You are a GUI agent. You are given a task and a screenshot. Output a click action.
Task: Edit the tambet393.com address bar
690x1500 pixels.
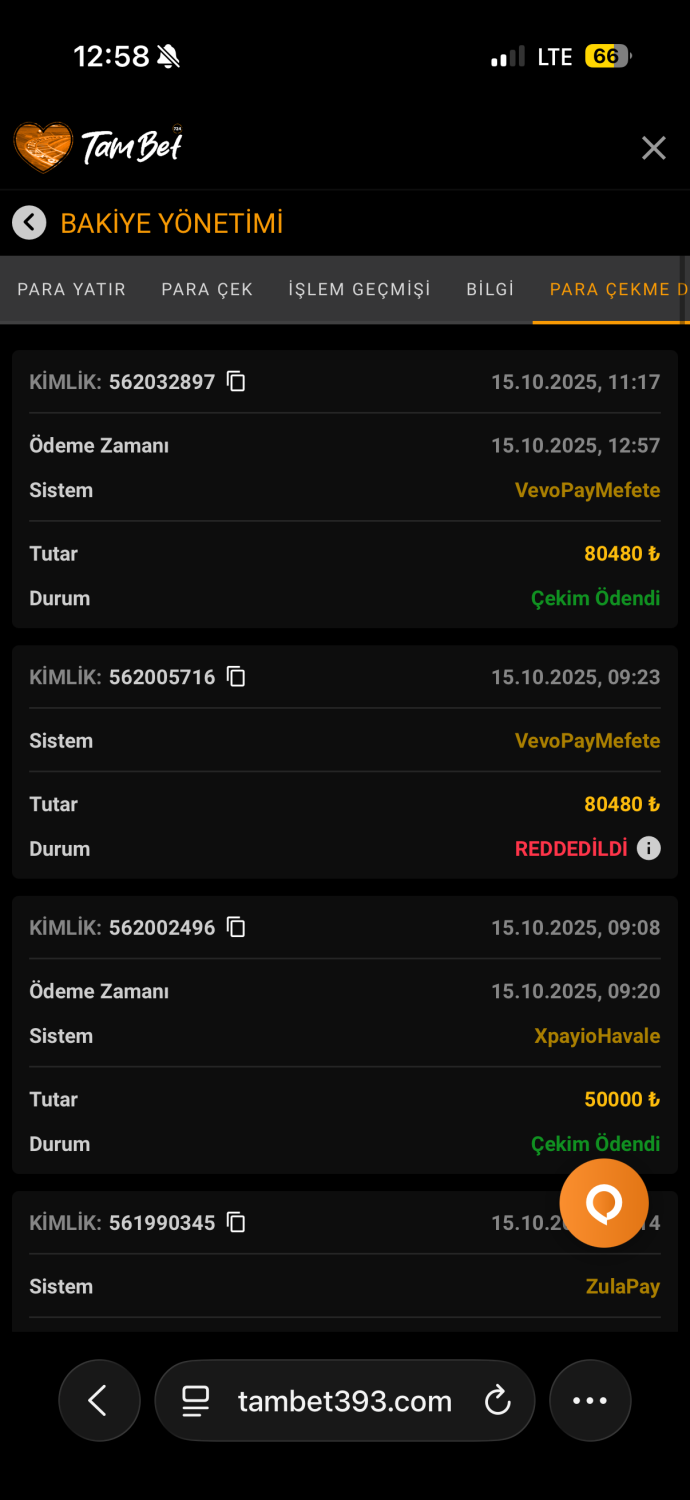pyautogui.click(x=344, y=1401)
